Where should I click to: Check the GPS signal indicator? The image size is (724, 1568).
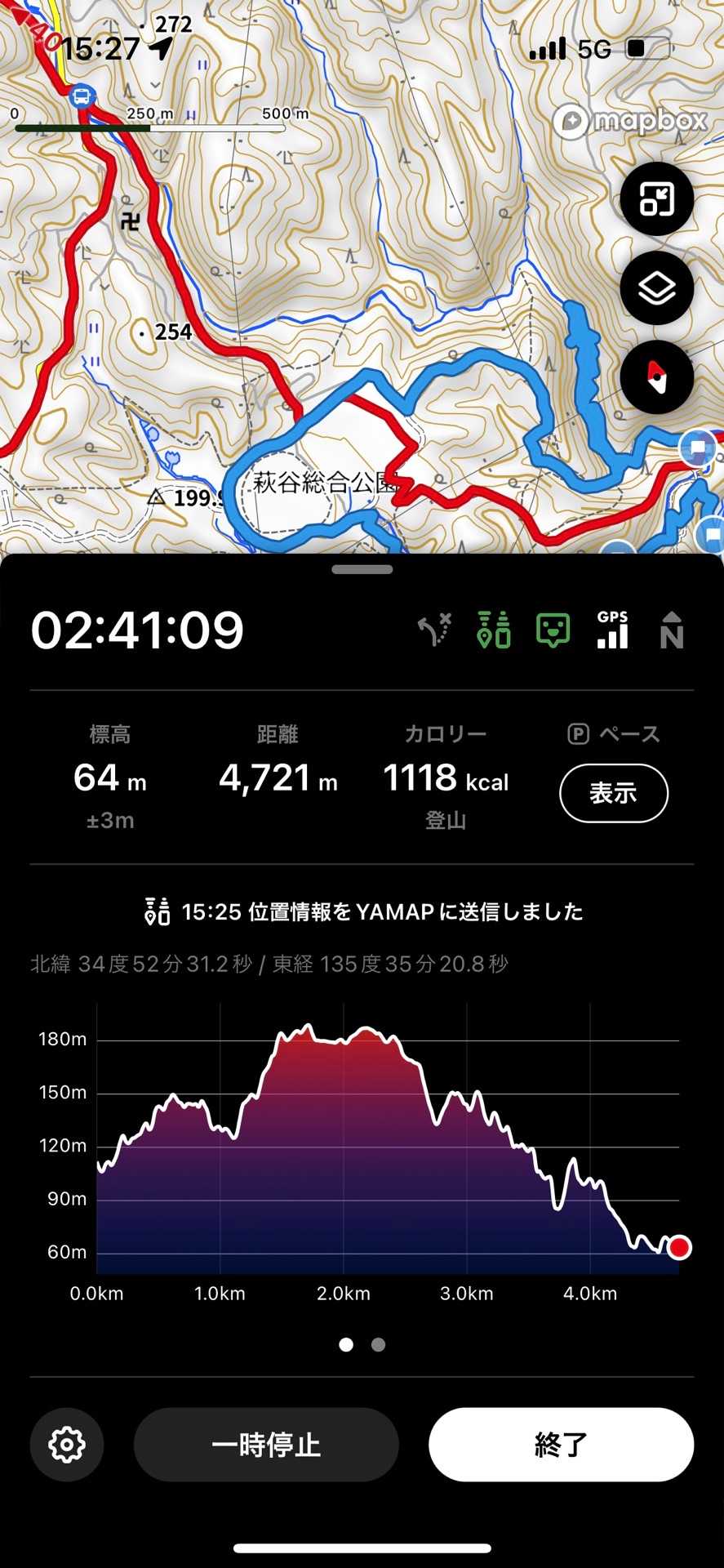click(612, 630)
